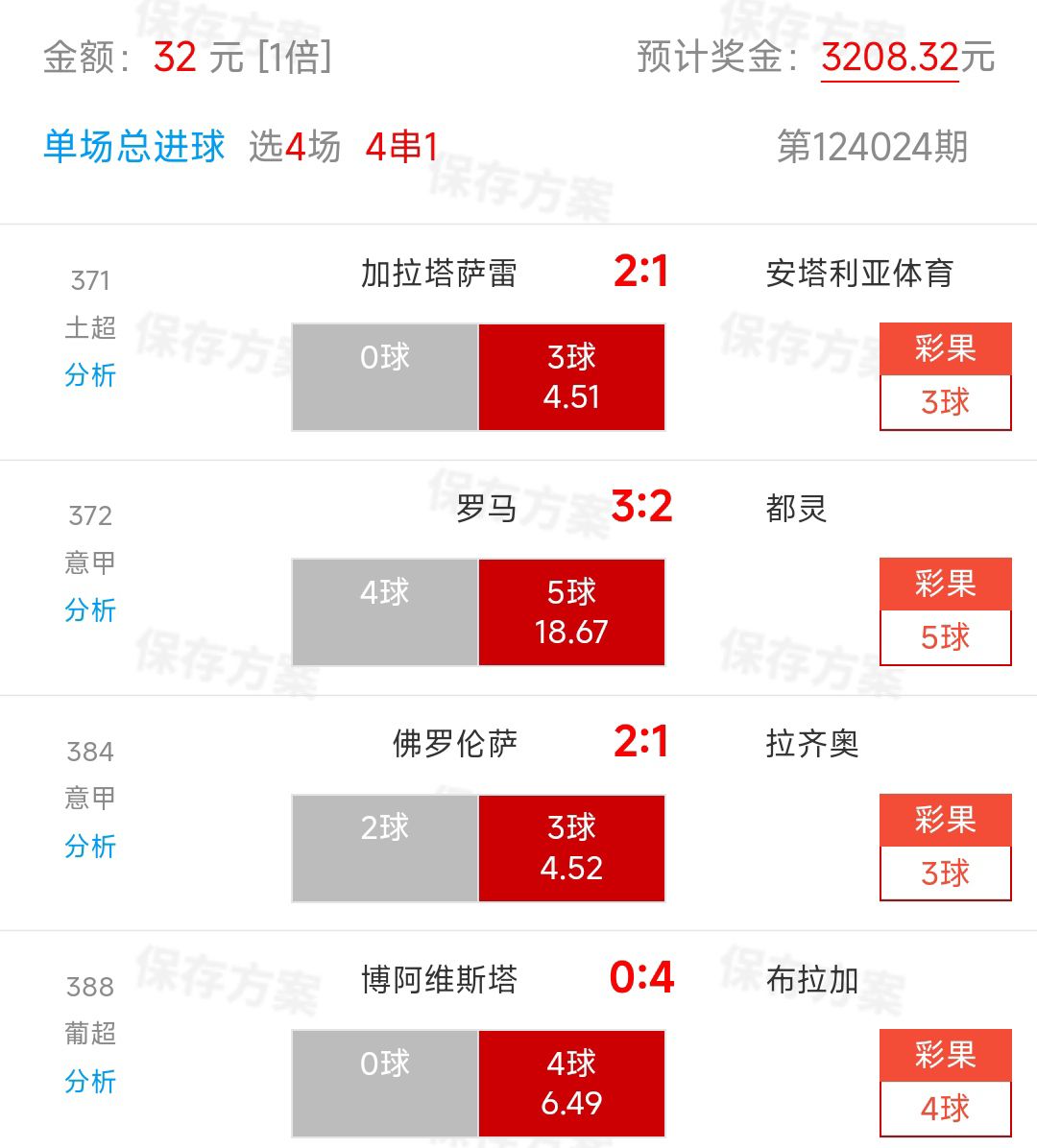
Task: Open 分析 for match 371 加拉塔萨雷
Action: (x=90, y=374)
